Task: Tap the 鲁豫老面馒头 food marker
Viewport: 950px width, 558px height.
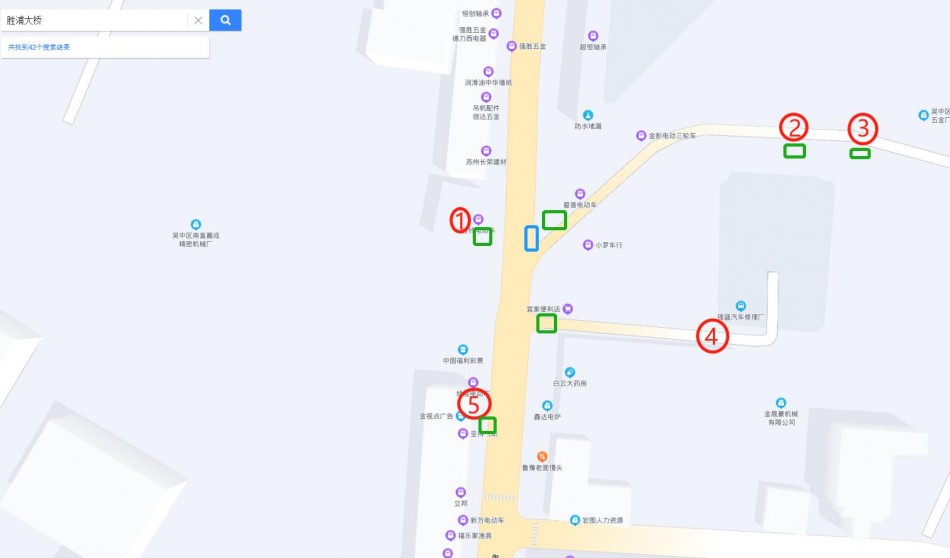Action: [x=541, y=456]
